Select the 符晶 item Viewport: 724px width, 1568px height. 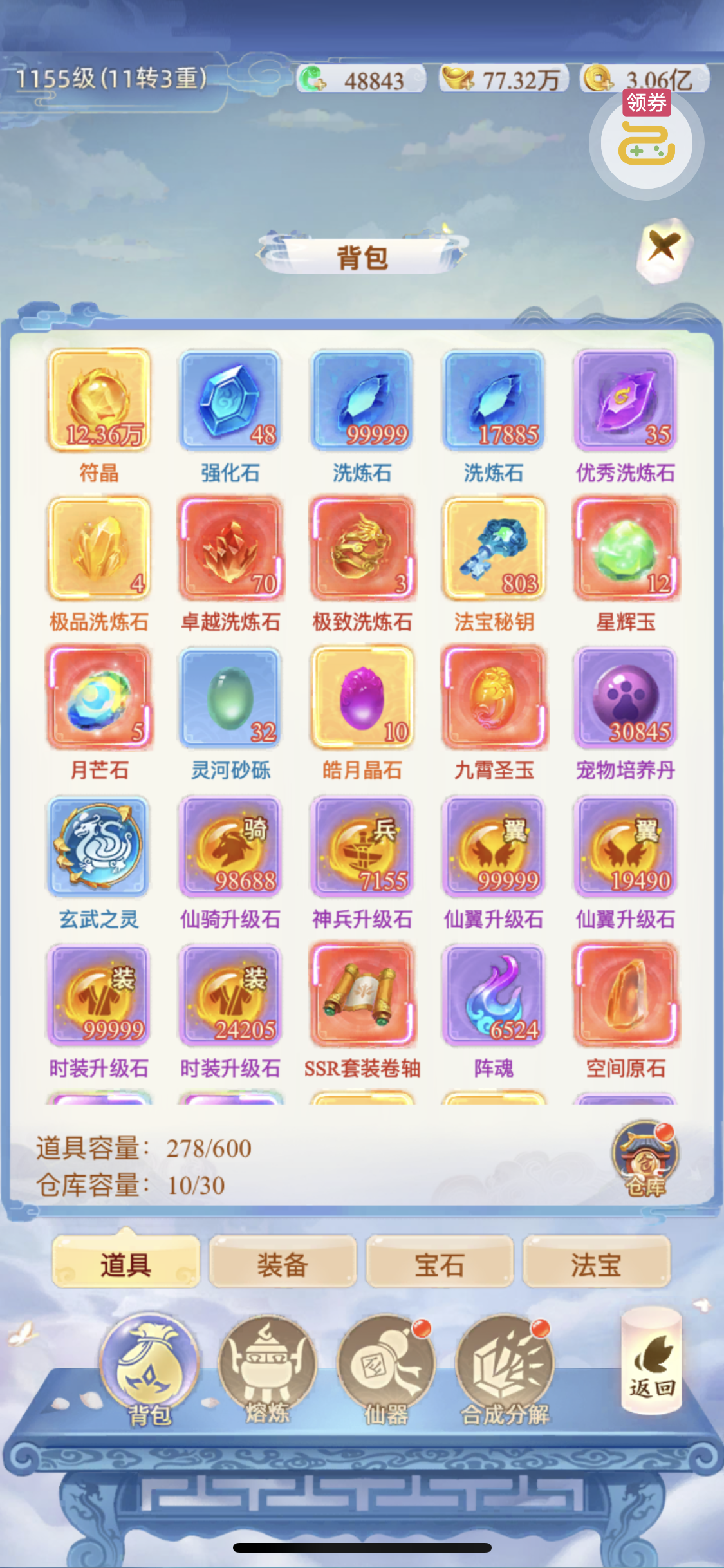[x=99, y=400]
